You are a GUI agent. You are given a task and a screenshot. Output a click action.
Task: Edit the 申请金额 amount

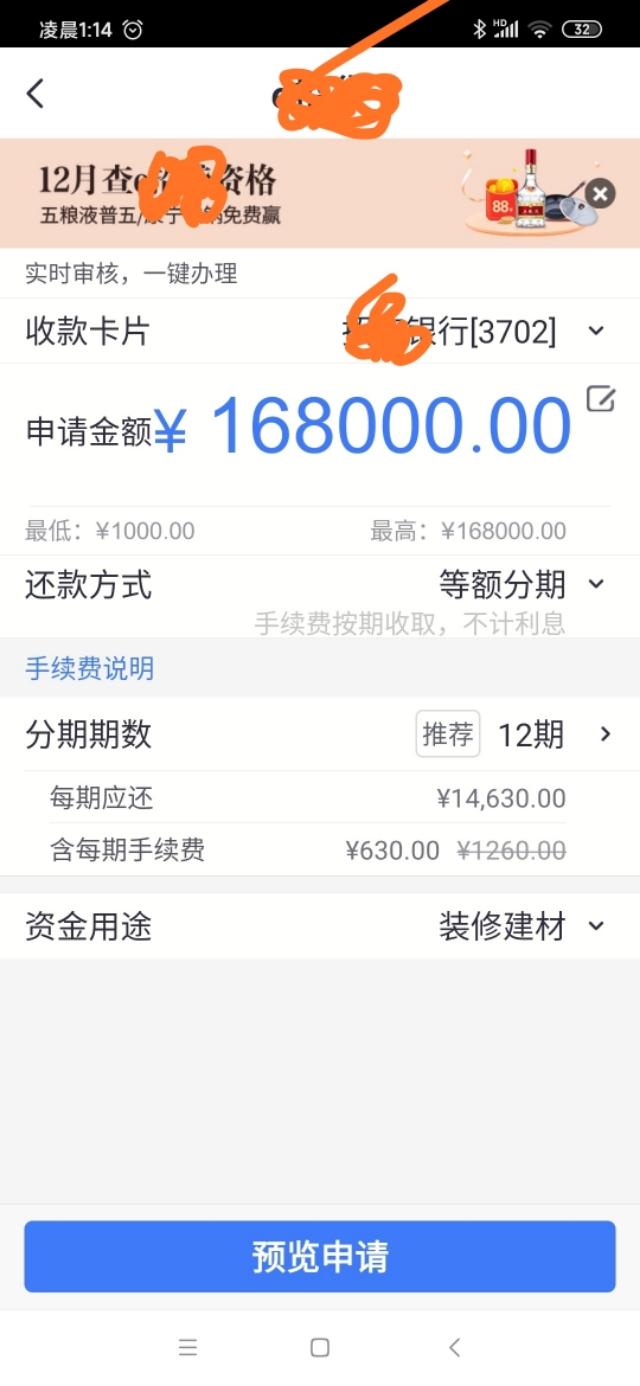coord(600,400)
